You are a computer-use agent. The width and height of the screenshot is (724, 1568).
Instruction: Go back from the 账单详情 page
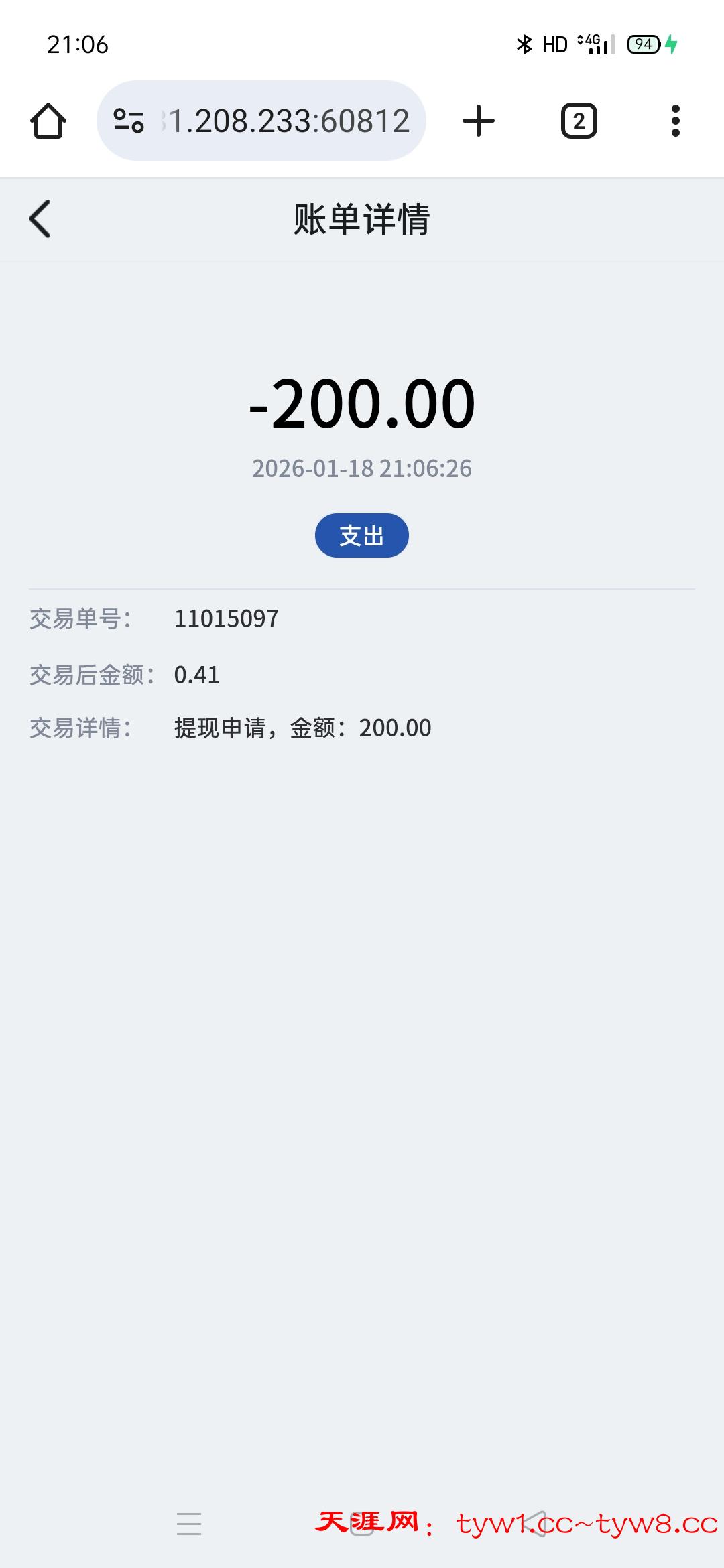coord(40,219)
